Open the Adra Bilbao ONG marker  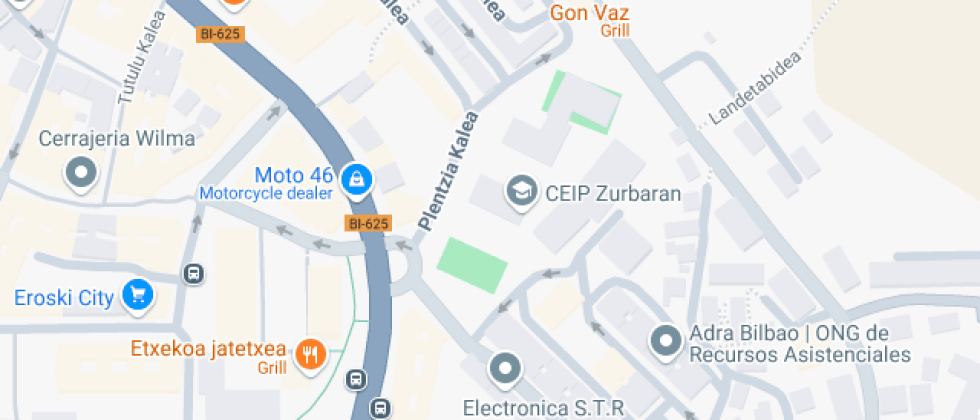[666, 341]
